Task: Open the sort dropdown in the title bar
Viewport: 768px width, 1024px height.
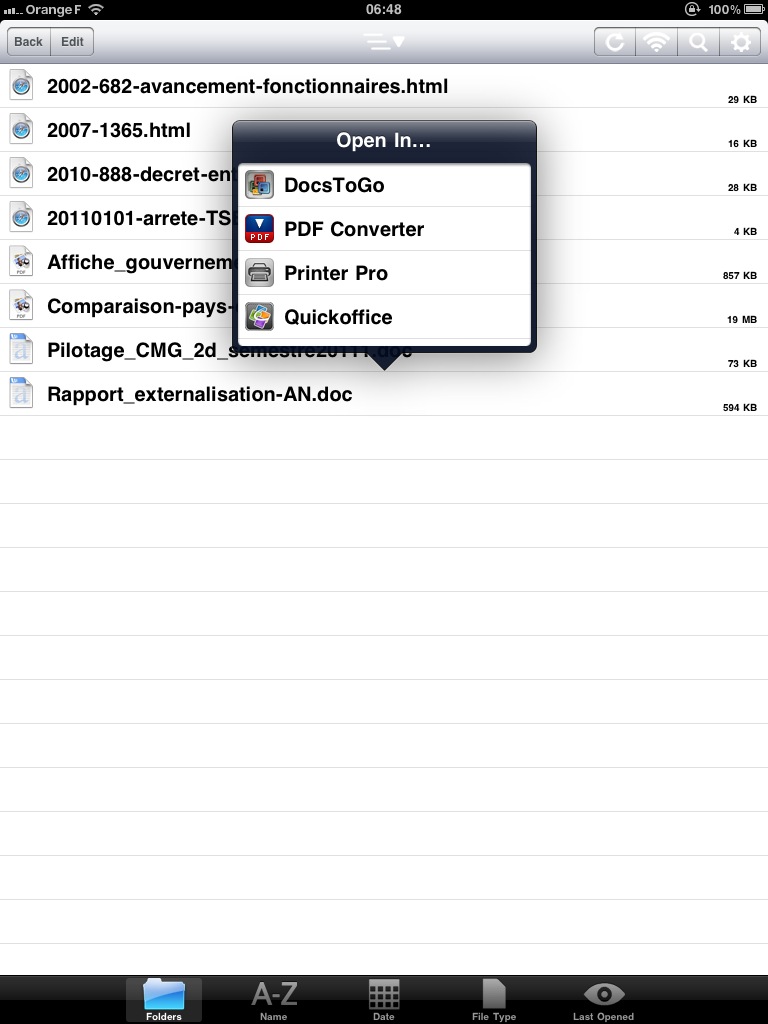Action: tap(384, 42)
